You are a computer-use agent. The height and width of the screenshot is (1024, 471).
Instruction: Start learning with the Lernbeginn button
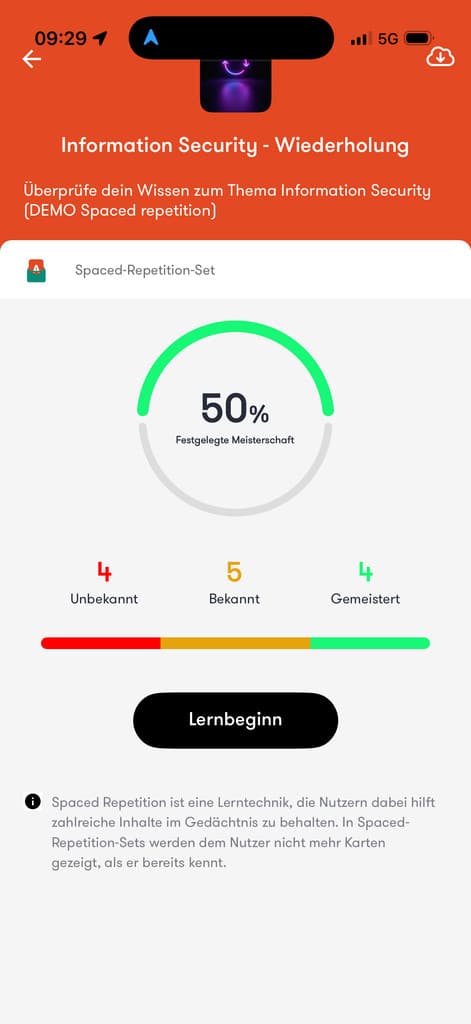click(x=235, y=720)
